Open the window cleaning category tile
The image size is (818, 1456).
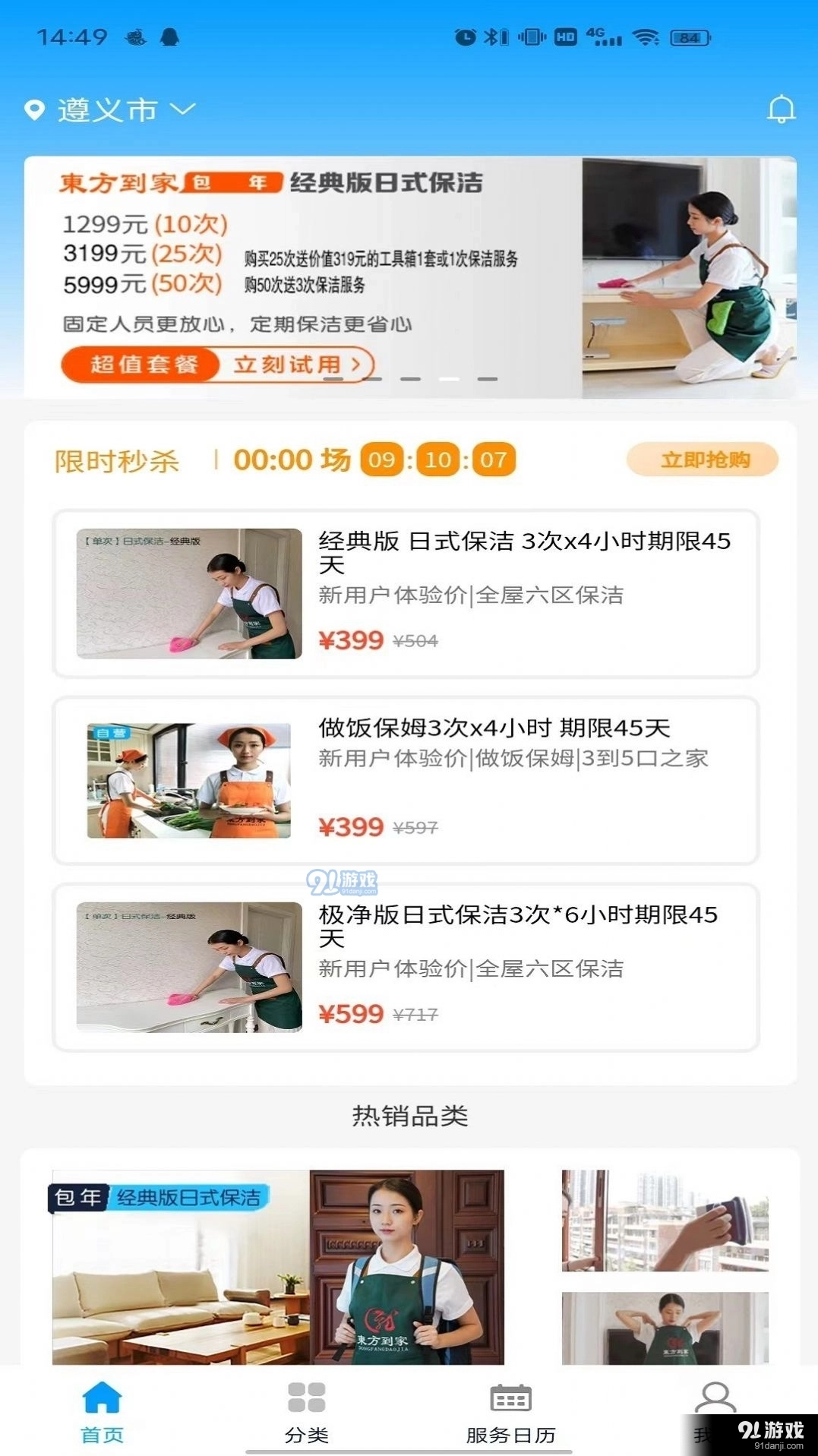coord(665,1221)
